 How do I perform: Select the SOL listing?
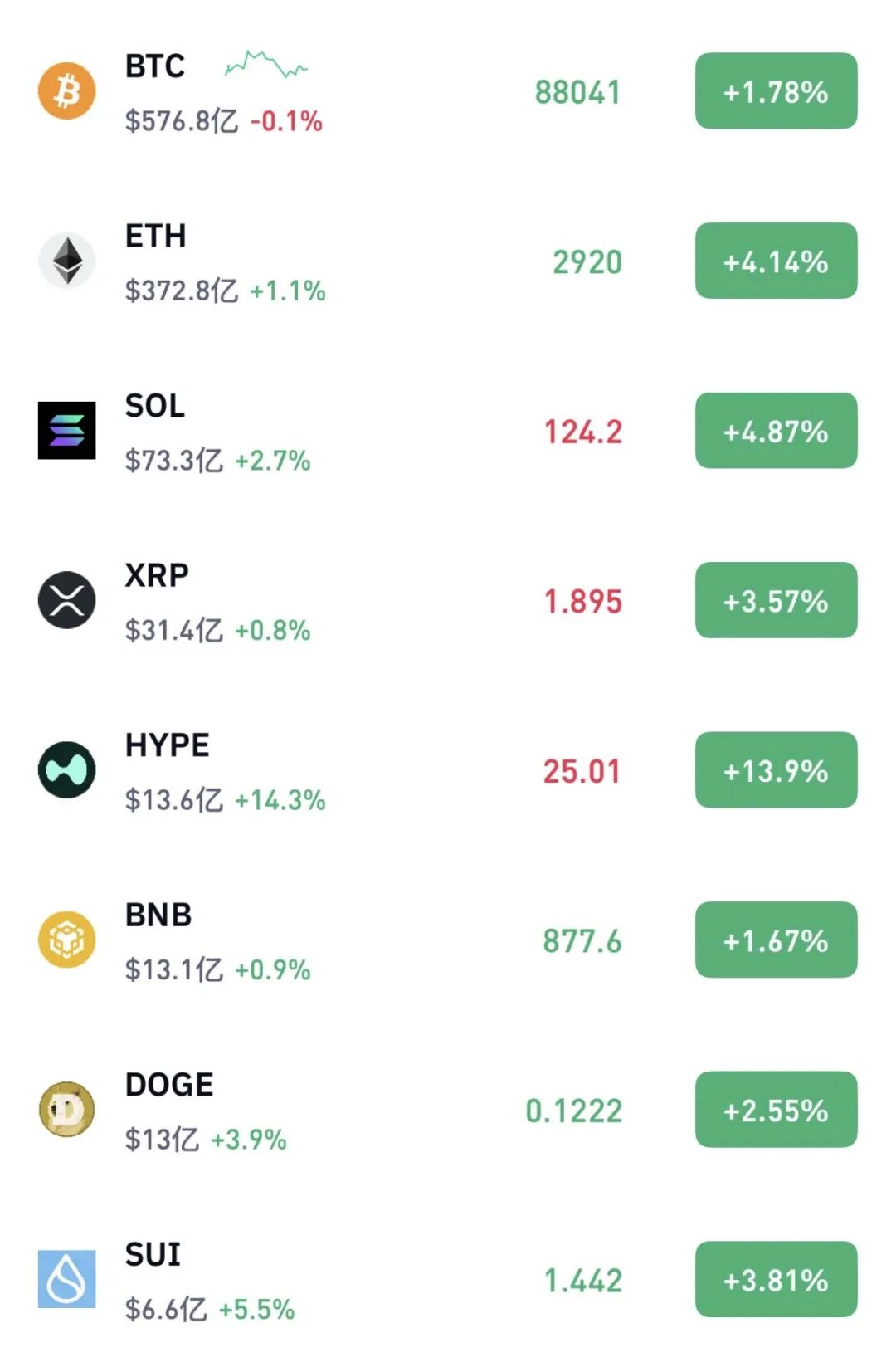pyautogui.click(x=155, y=406)
